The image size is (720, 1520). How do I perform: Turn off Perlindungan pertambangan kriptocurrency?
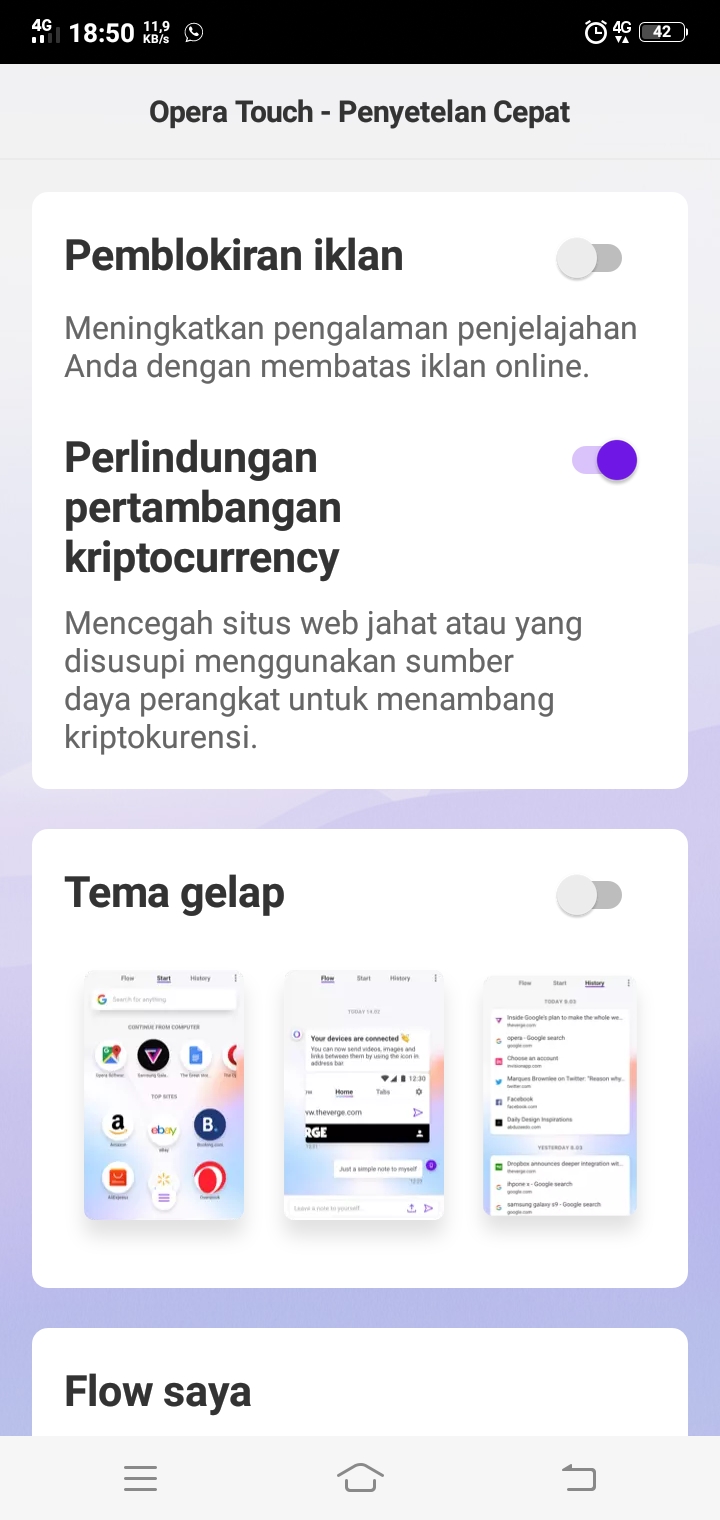(605, 460)
